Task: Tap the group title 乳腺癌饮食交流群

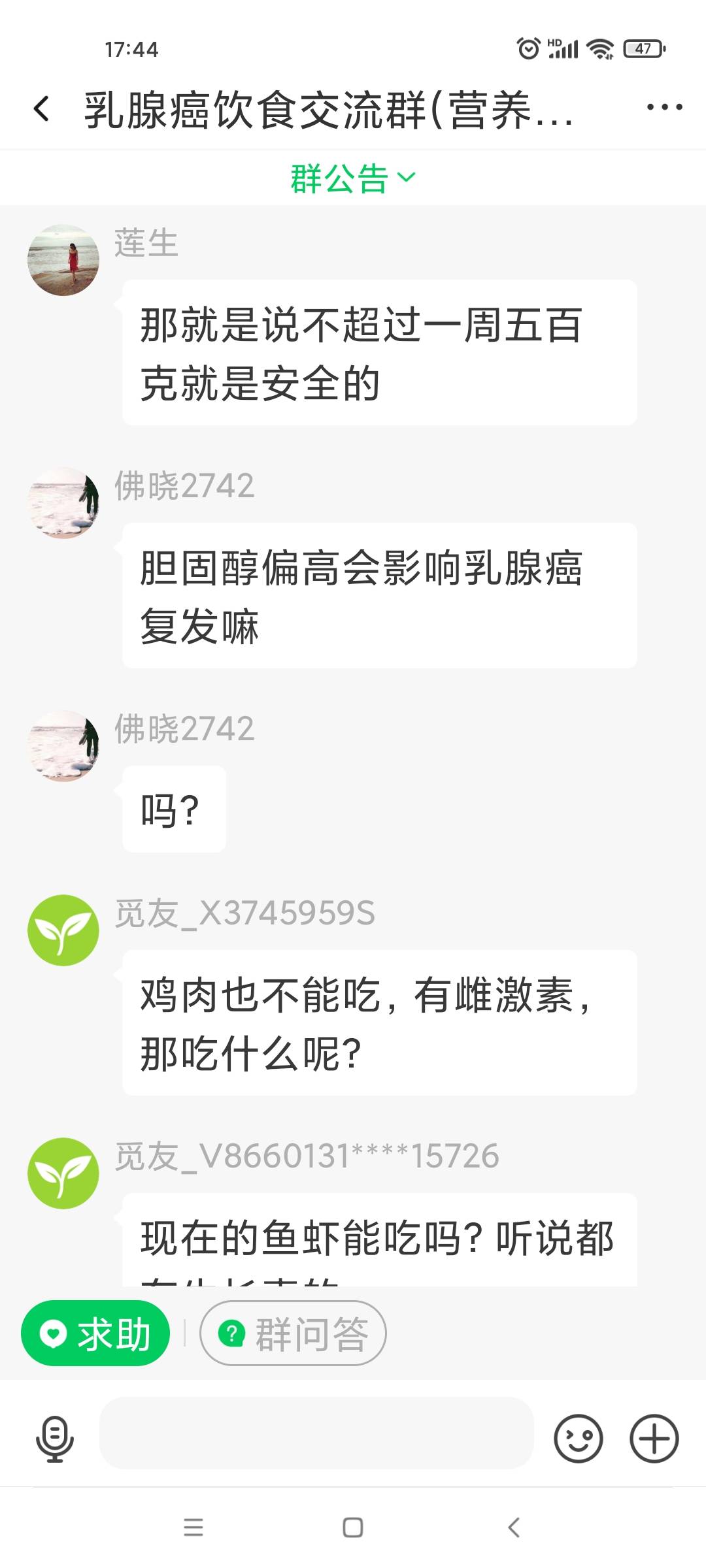Action: click(327, 110)
